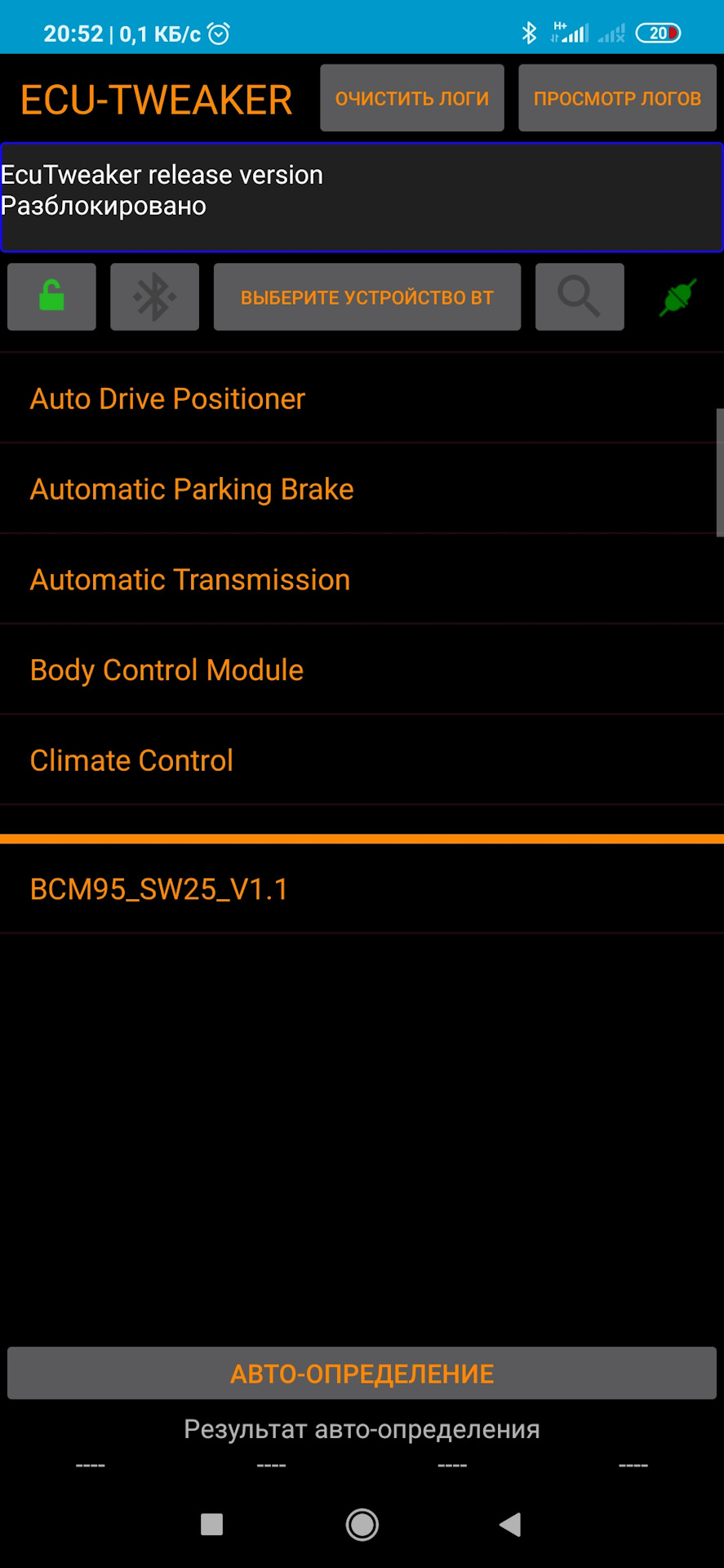
Task: Tap the ОЧИСТИТЬ ЛОГИ button
Action: coord(412,98)
